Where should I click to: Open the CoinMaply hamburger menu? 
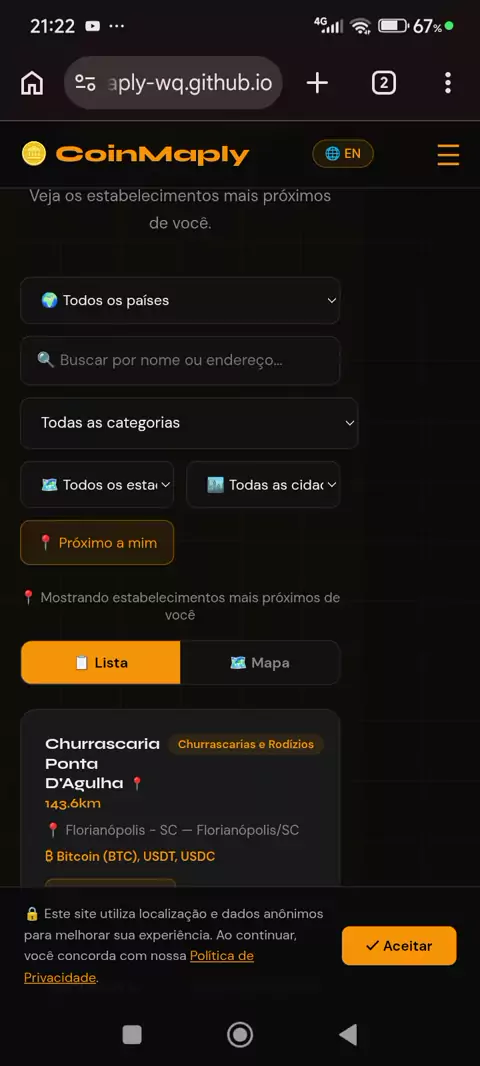(x=448, y=154)
